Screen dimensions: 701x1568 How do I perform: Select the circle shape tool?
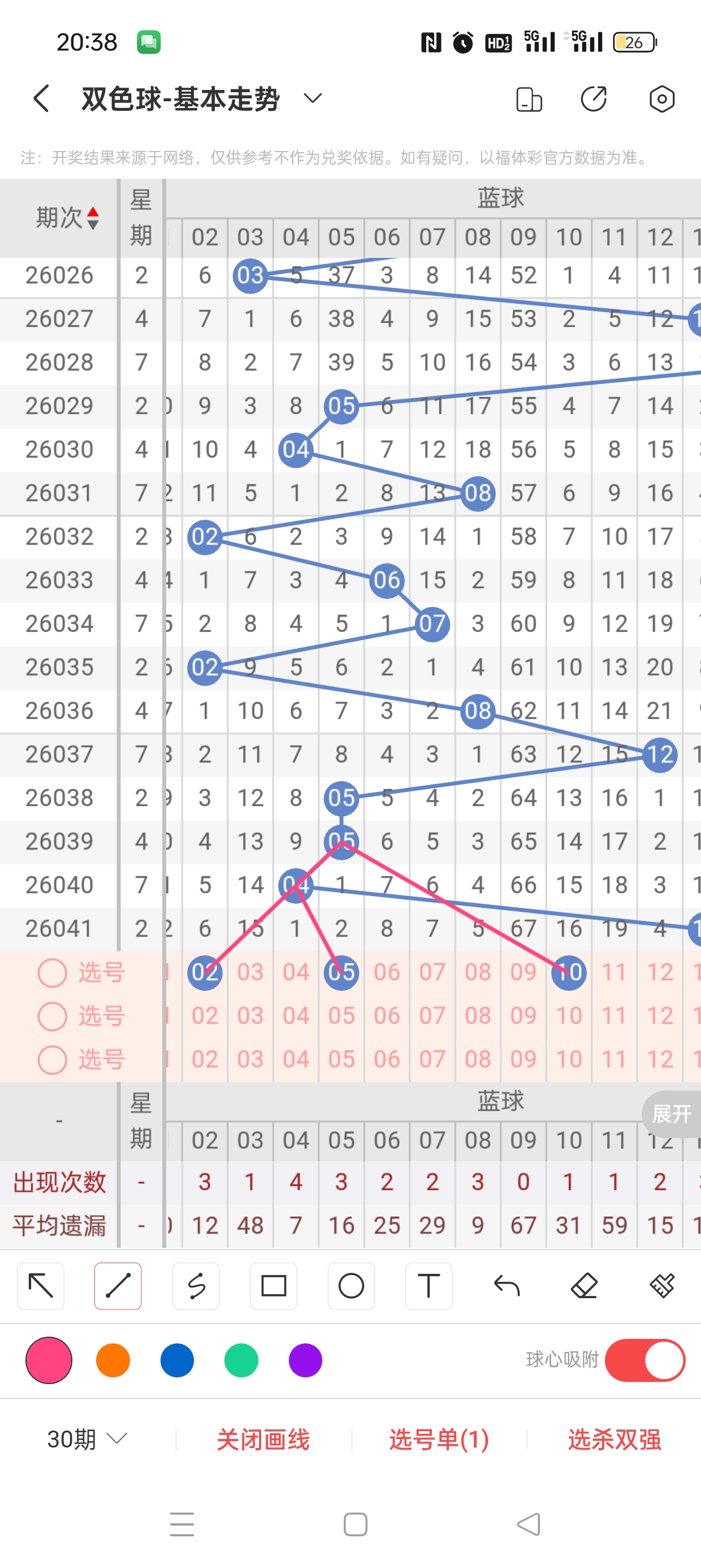click(351, 1286)
